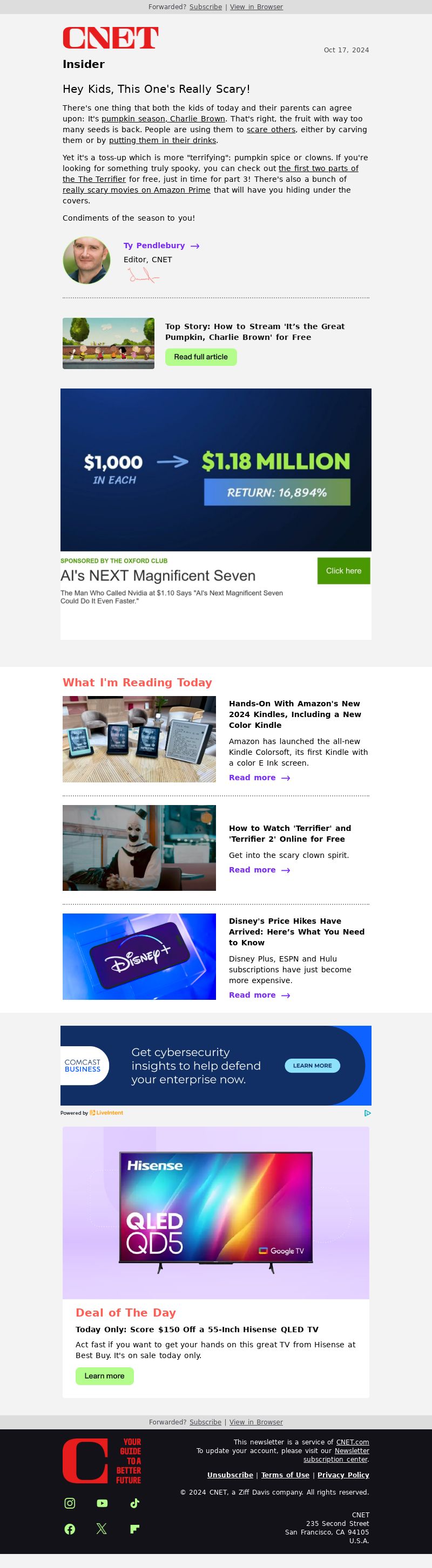Open really scary movies on Amazon Prime link
Screen dimensions: 432x1568
point(137,190)
